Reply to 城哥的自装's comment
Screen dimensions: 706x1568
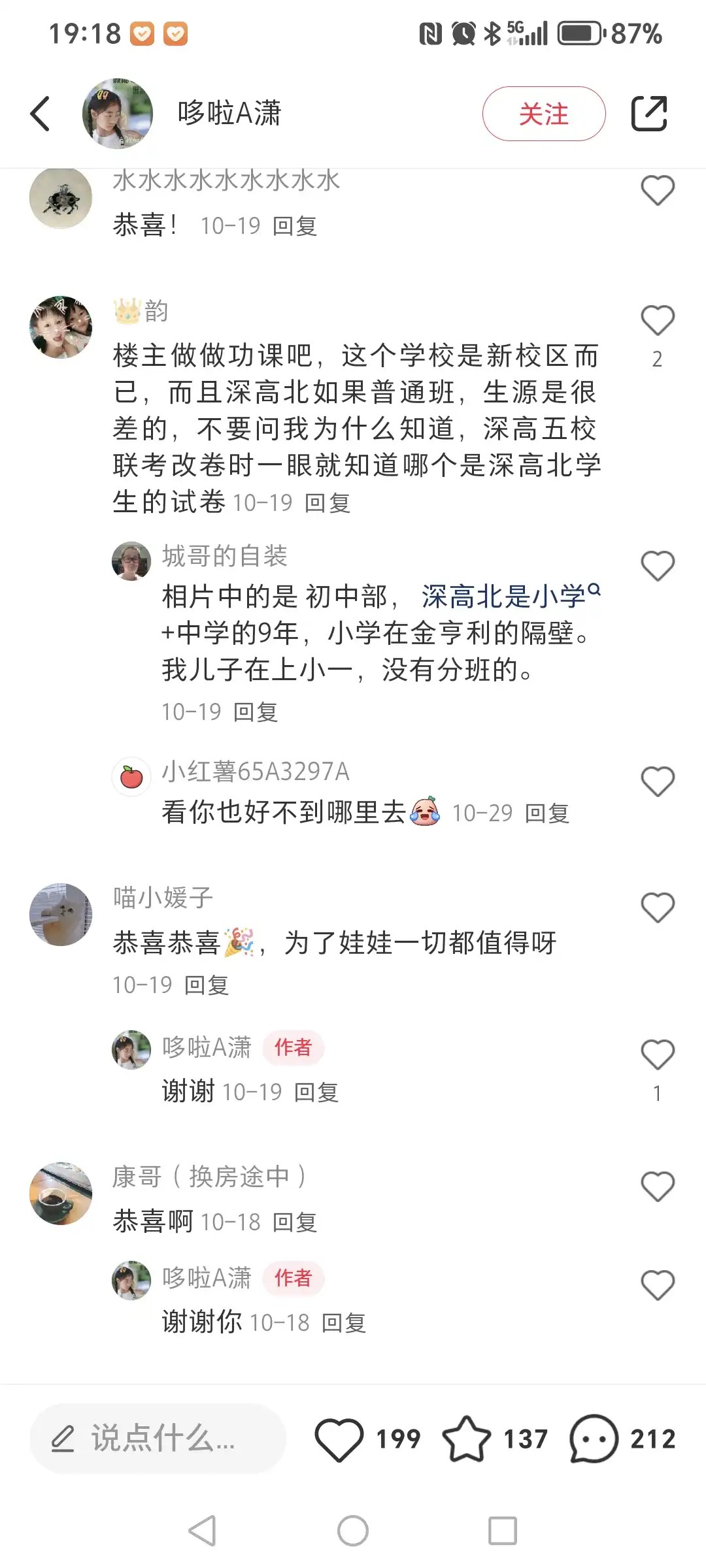point(256,711)
